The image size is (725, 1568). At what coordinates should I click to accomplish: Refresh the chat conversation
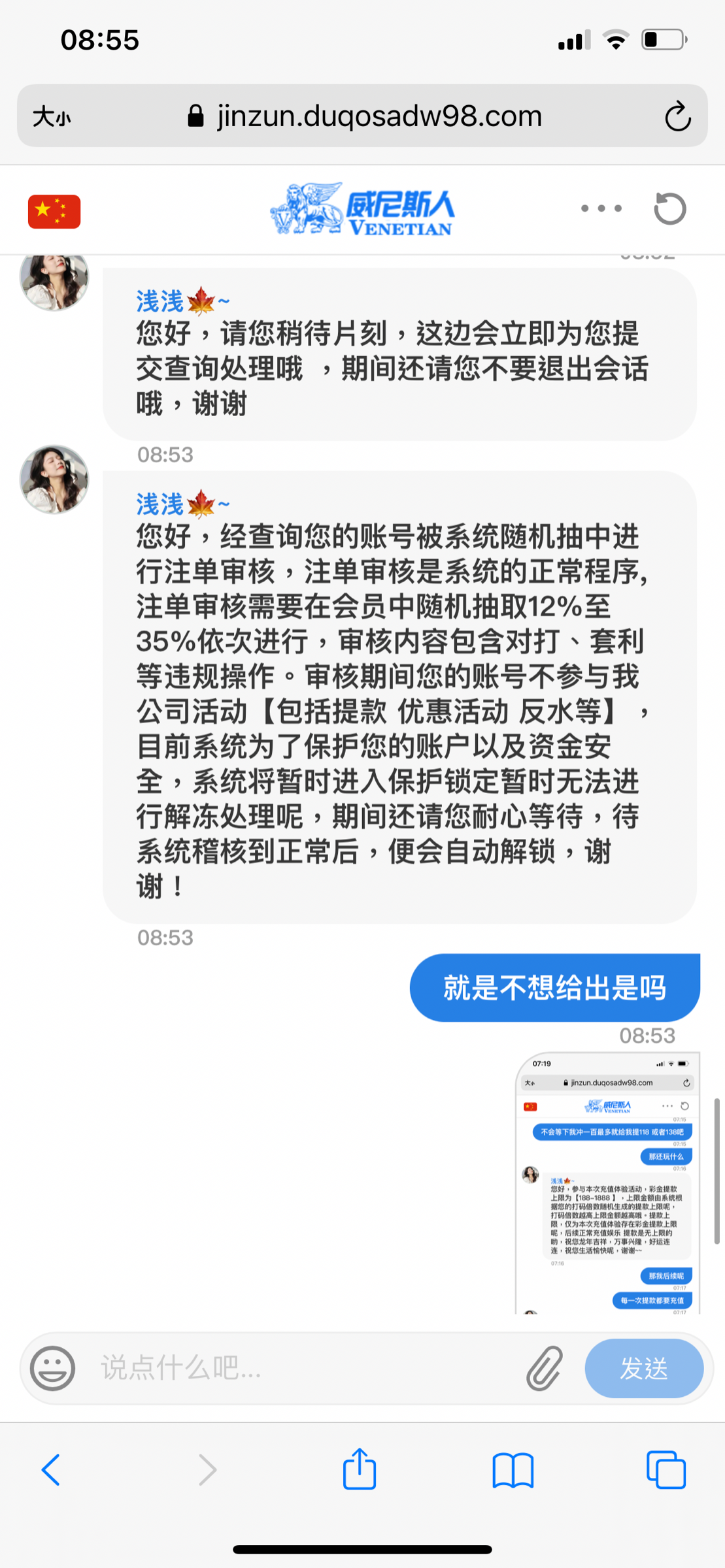click(x=670, y=209)
